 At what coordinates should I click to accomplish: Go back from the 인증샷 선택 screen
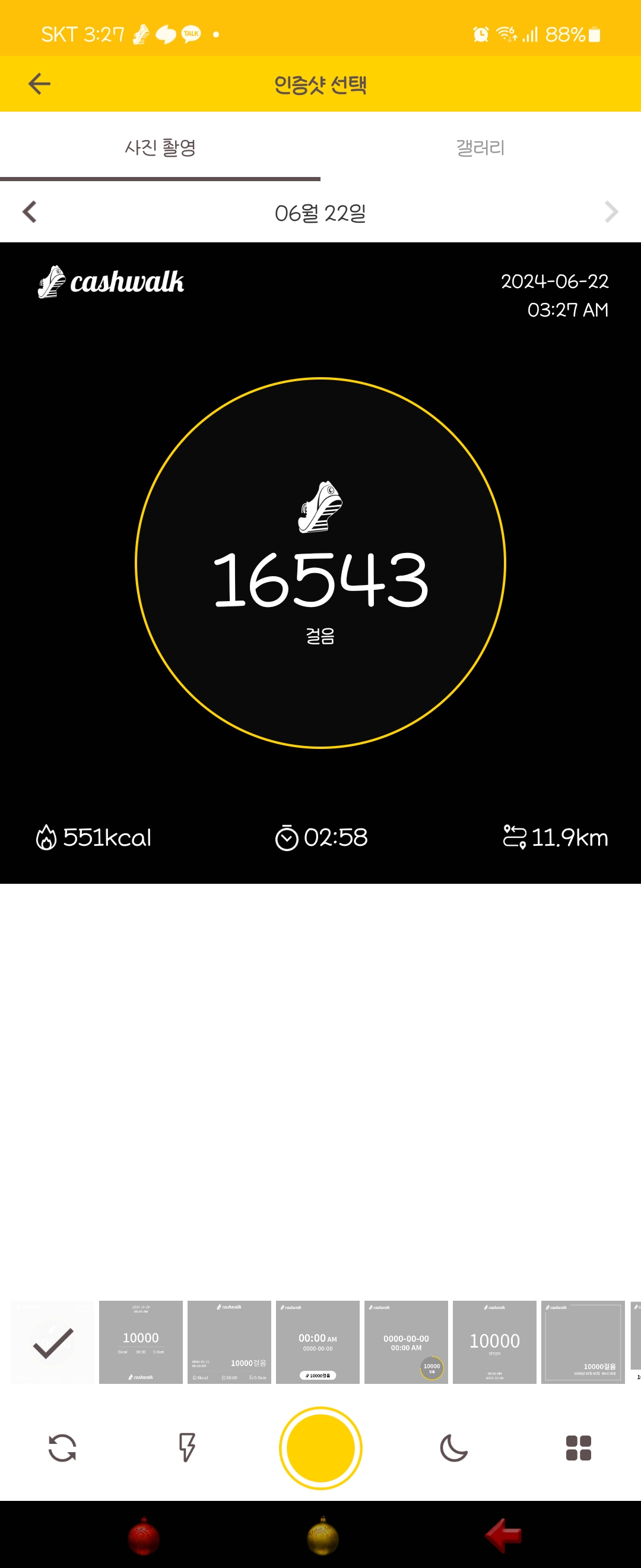40,84
